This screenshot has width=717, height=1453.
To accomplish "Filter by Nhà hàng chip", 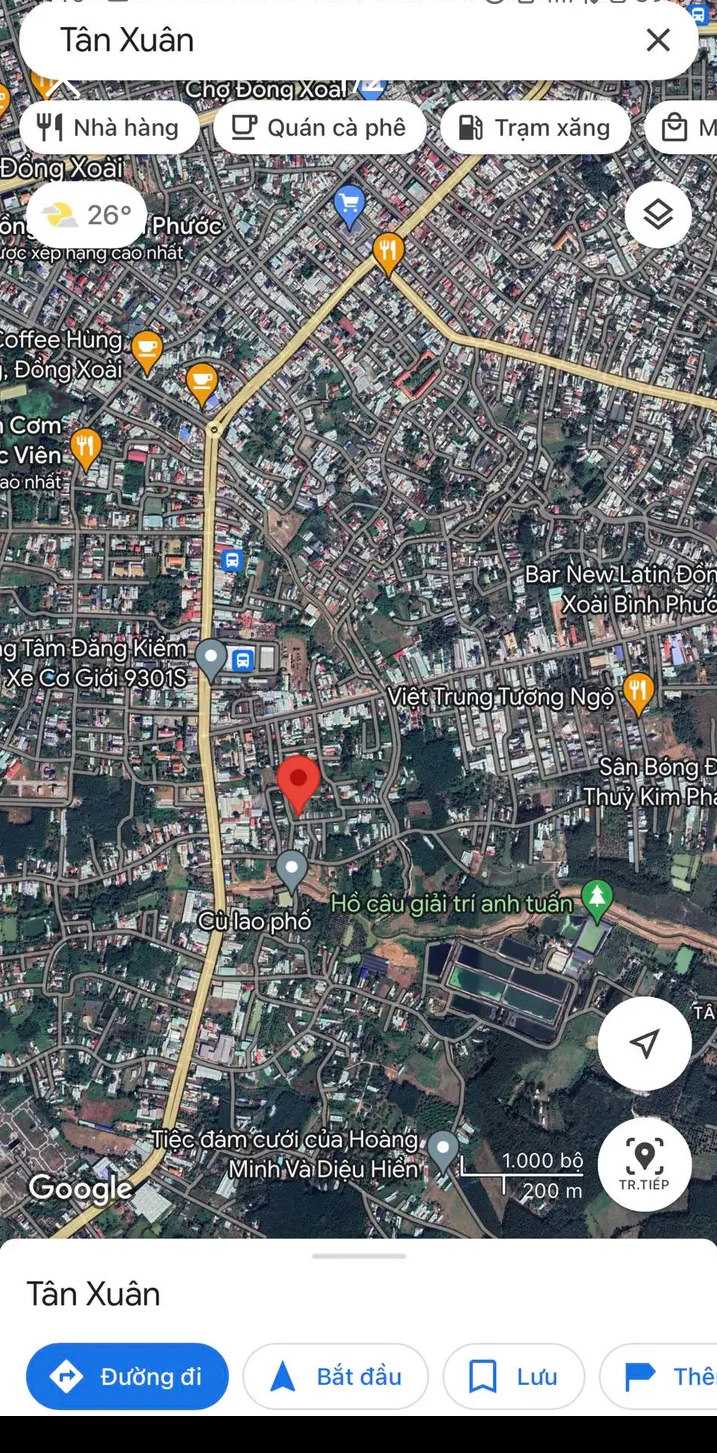I will pos(108,128).
